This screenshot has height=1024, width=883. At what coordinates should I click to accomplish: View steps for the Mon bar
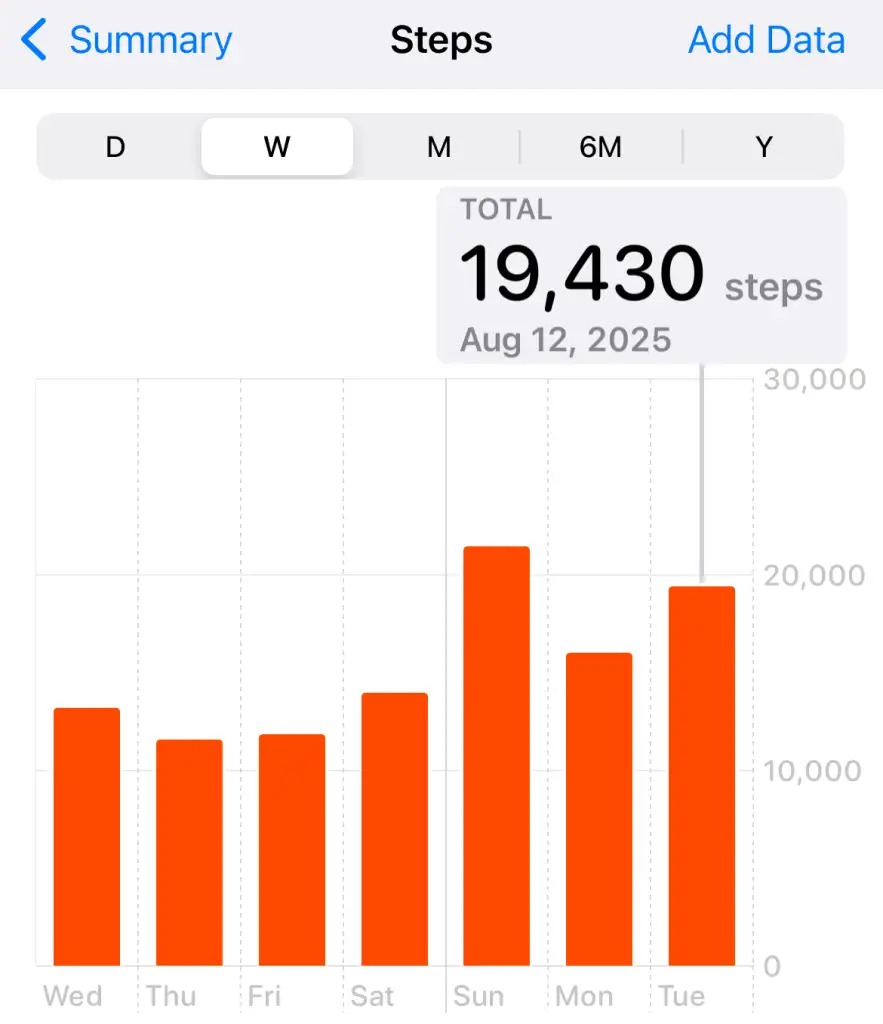tap(599, 809)
